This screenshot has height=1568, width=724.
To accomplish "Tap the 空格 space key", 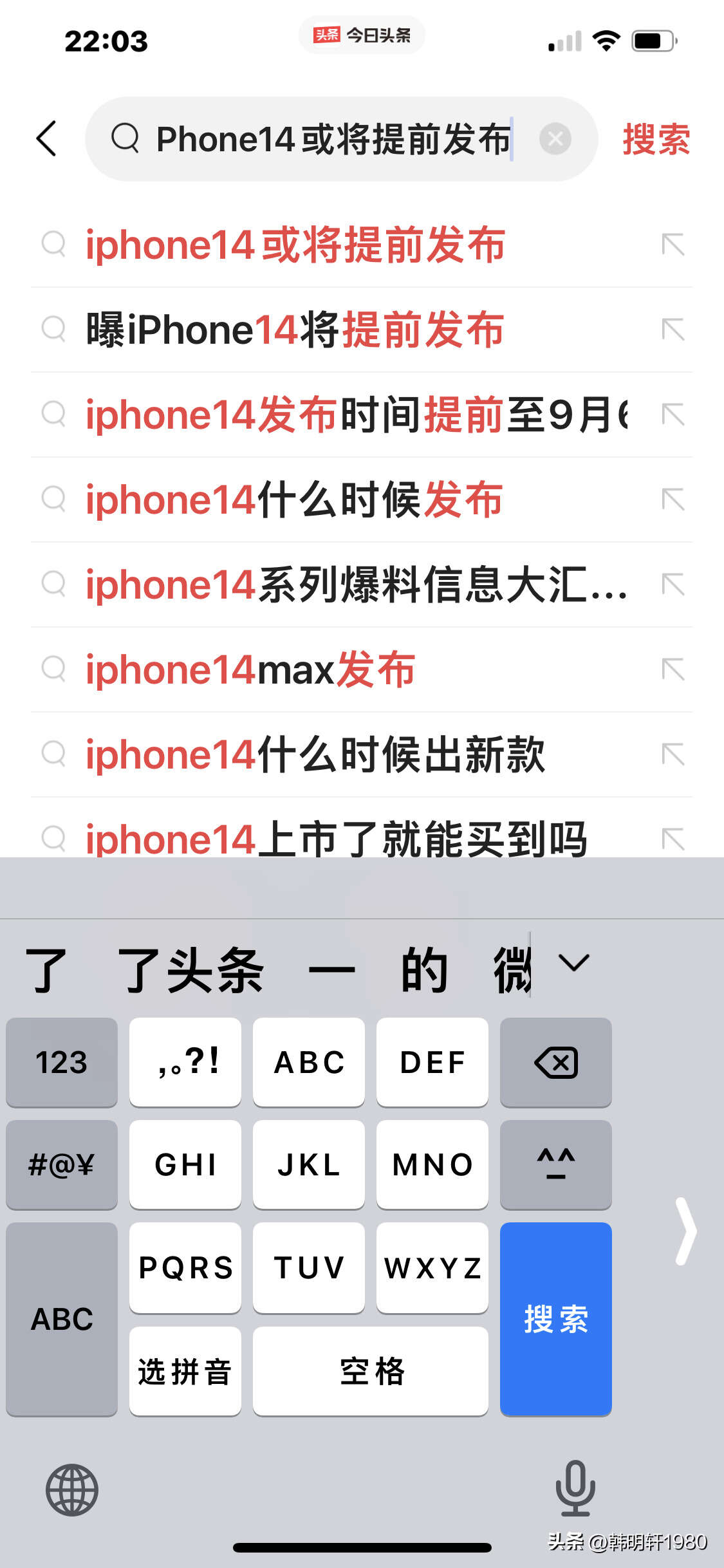I will tap(371, 1371).
